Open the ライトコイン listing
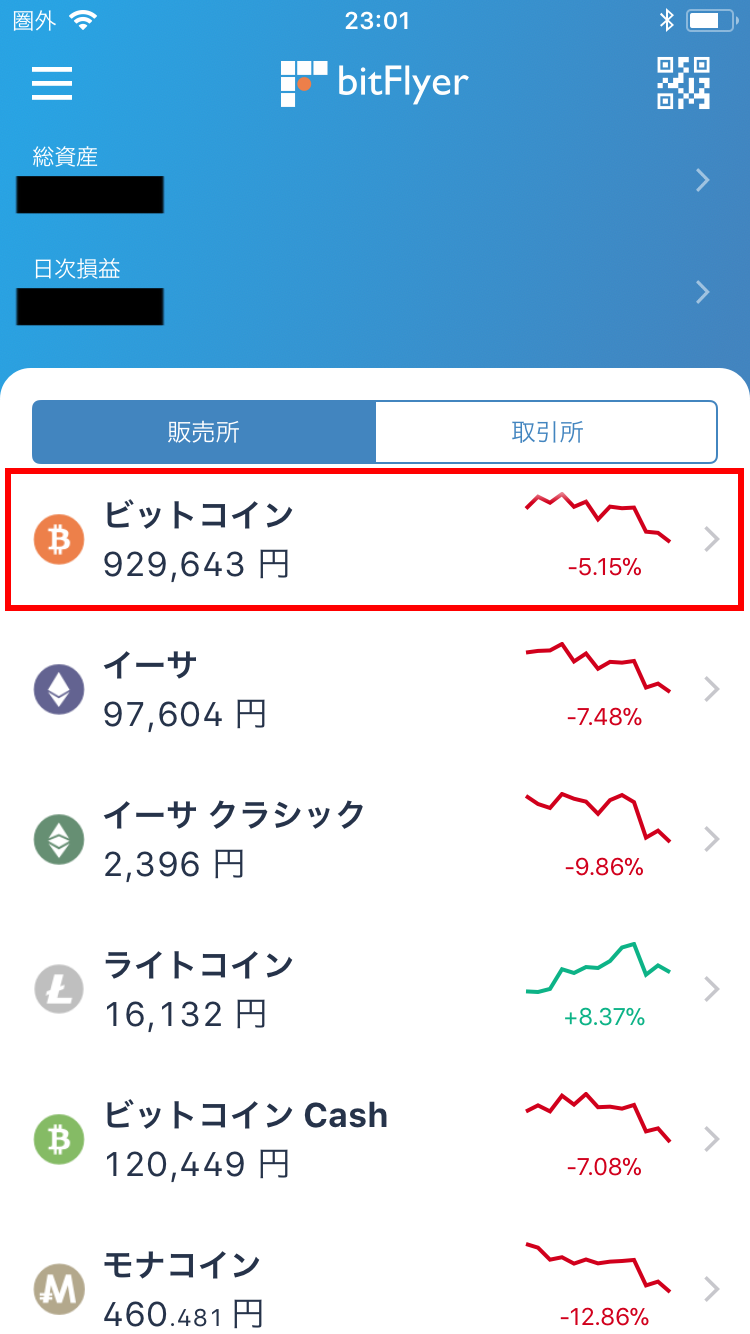 [x=375, y=989]
